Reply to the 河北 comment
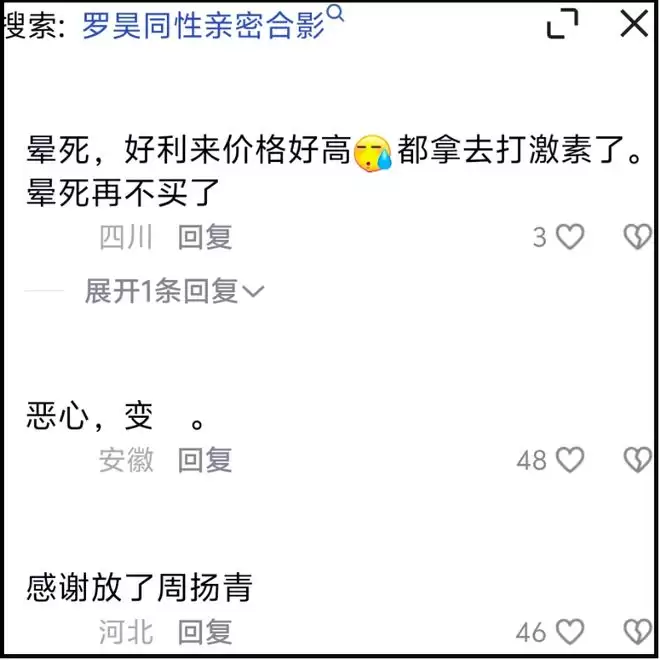 (205, 632)
